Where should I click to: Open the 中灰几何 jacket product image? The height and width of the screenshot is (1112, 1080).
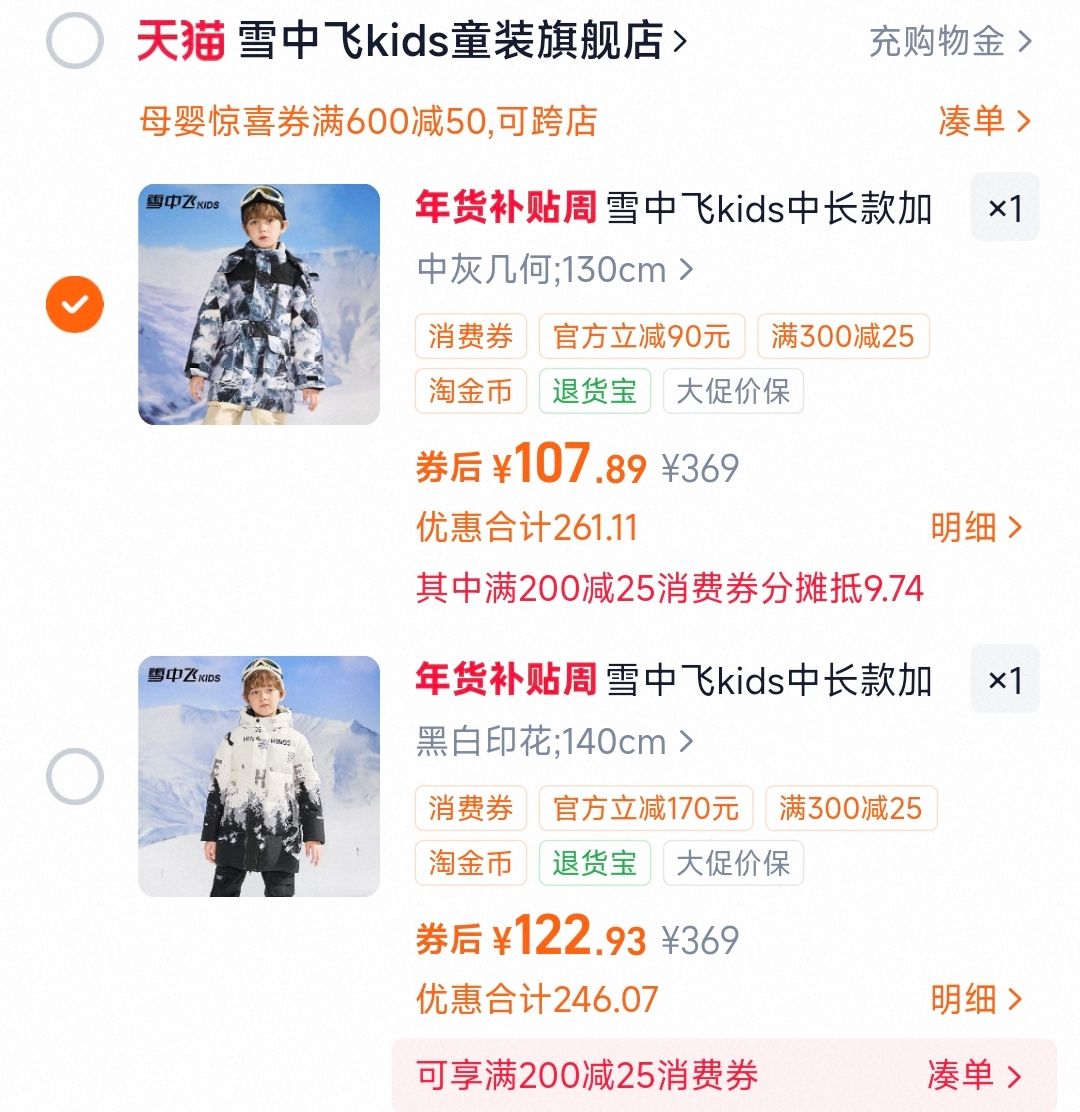[259, 304]
